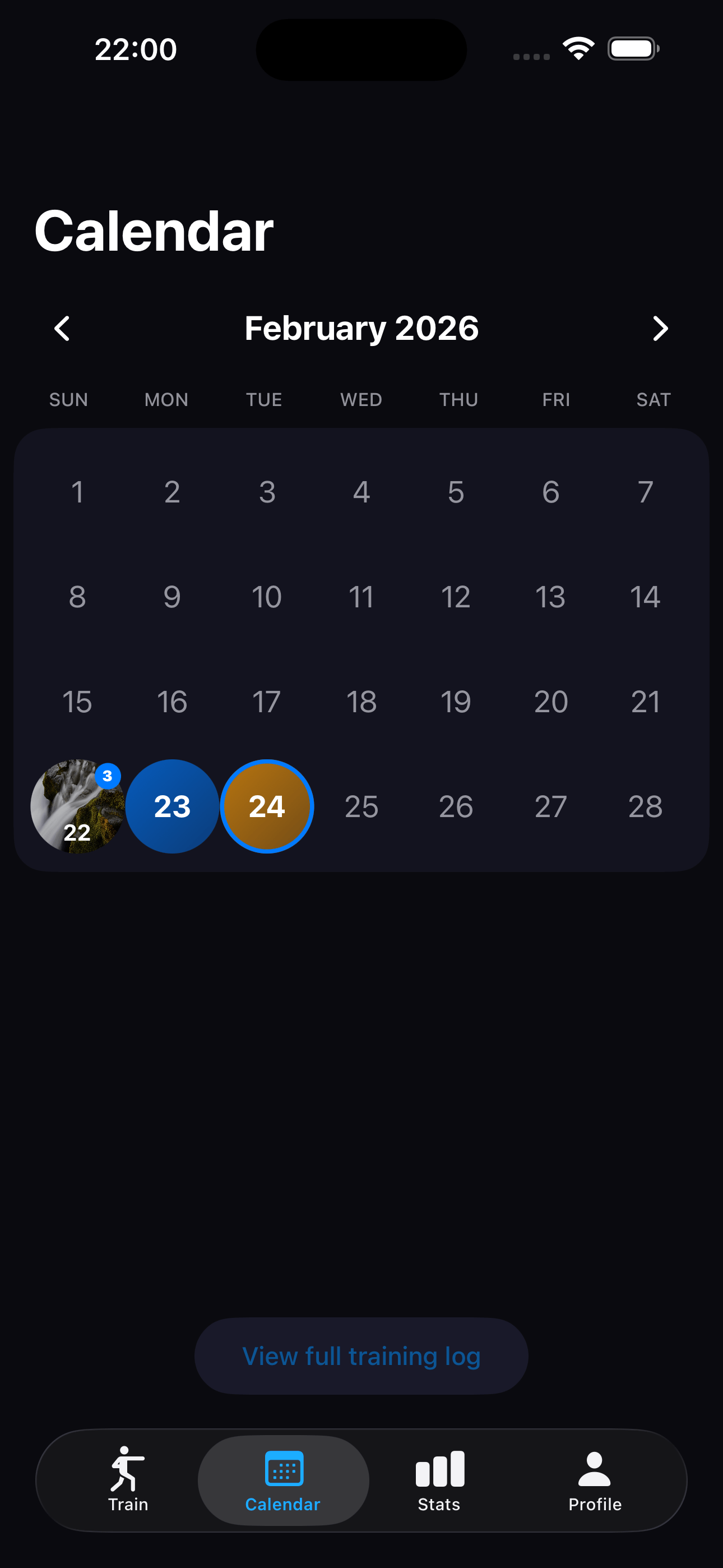
Task: Select February 25
Action: pos(361,806)
